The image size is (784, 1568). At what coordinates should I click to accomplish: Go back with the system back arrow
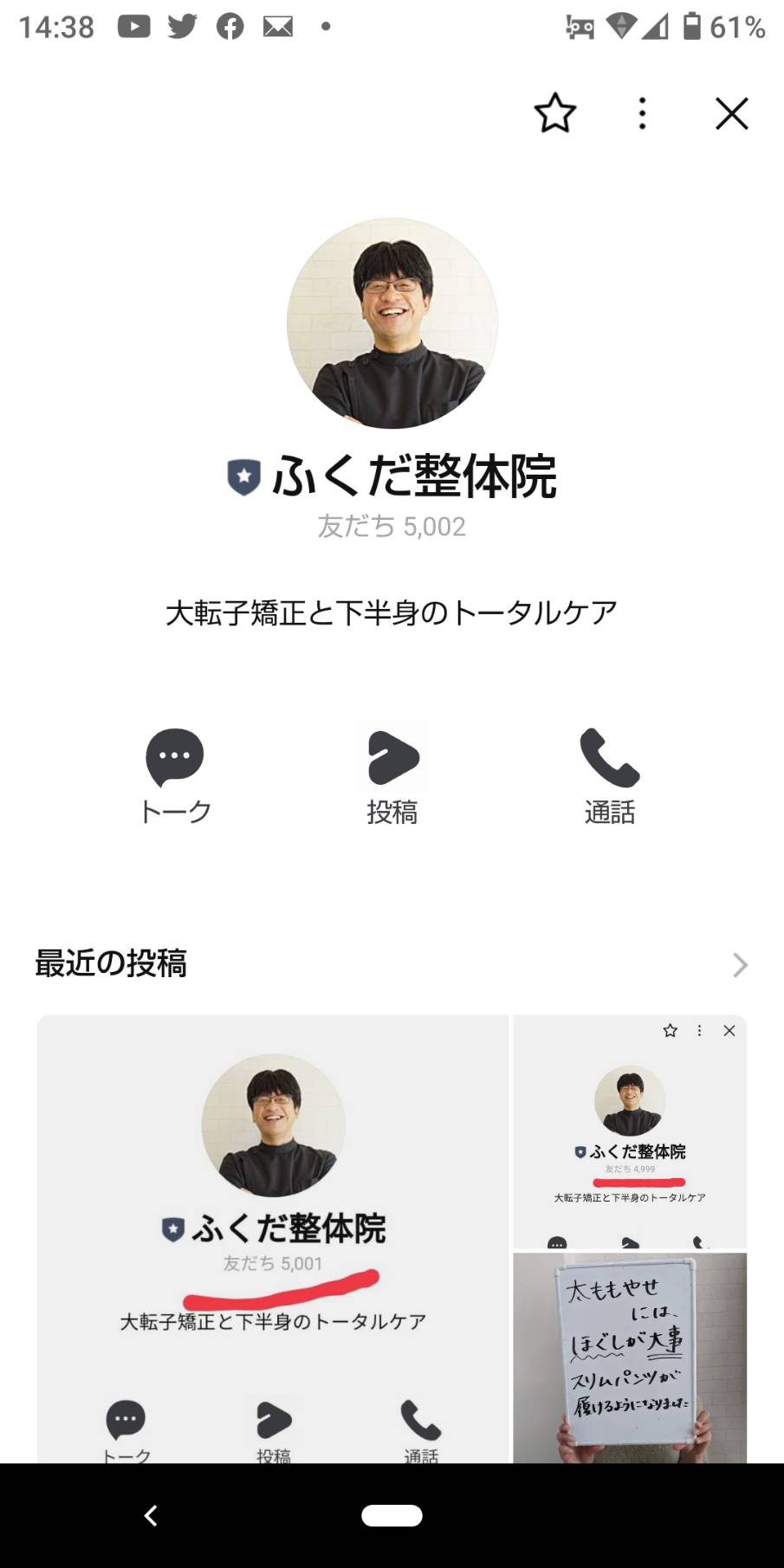pyautogui.click(x=151, y=1515)
